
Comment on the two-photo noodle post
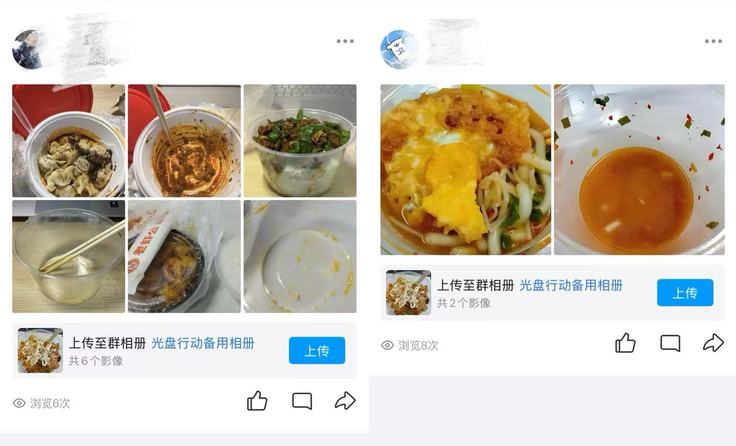point(670,344)
